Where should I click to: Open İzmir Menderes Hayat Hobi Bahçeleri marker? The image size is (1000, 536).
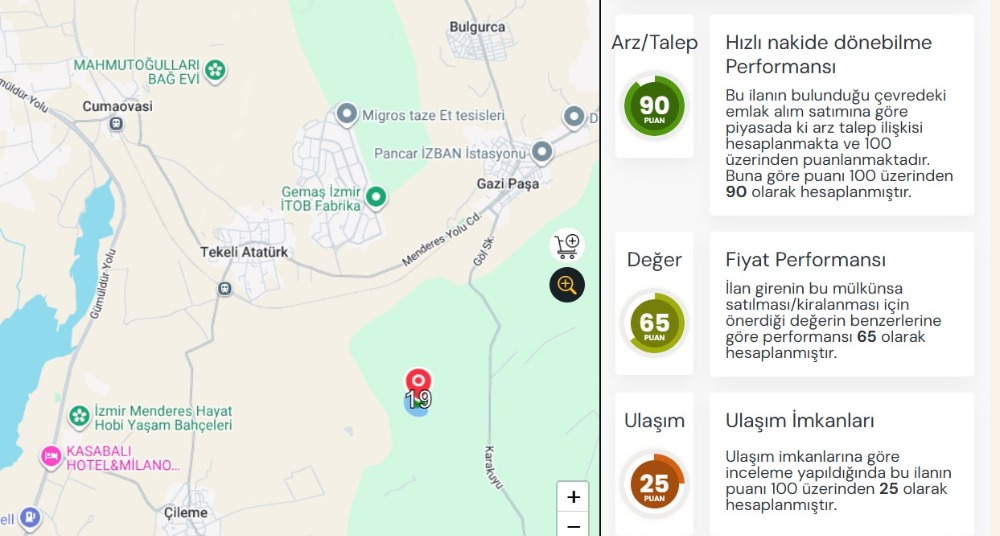point(79,416)
